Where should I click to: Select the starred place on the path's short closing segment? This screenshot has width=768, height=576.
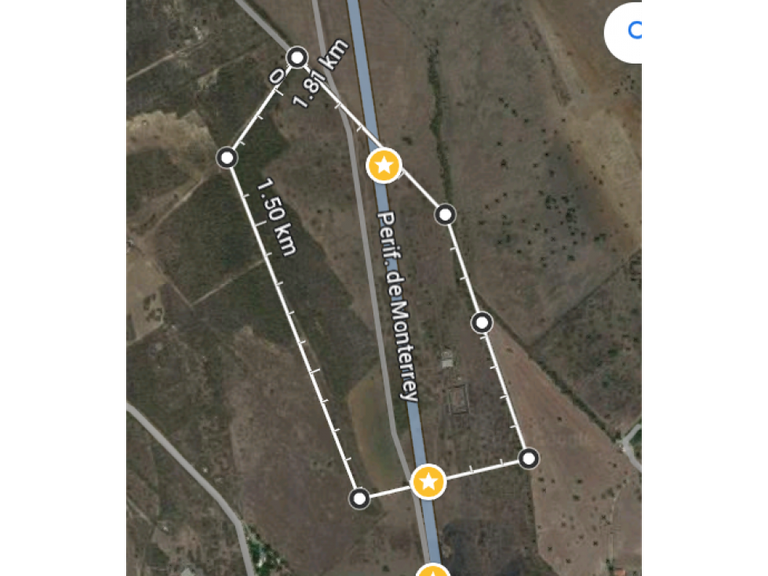coord(429,482)
